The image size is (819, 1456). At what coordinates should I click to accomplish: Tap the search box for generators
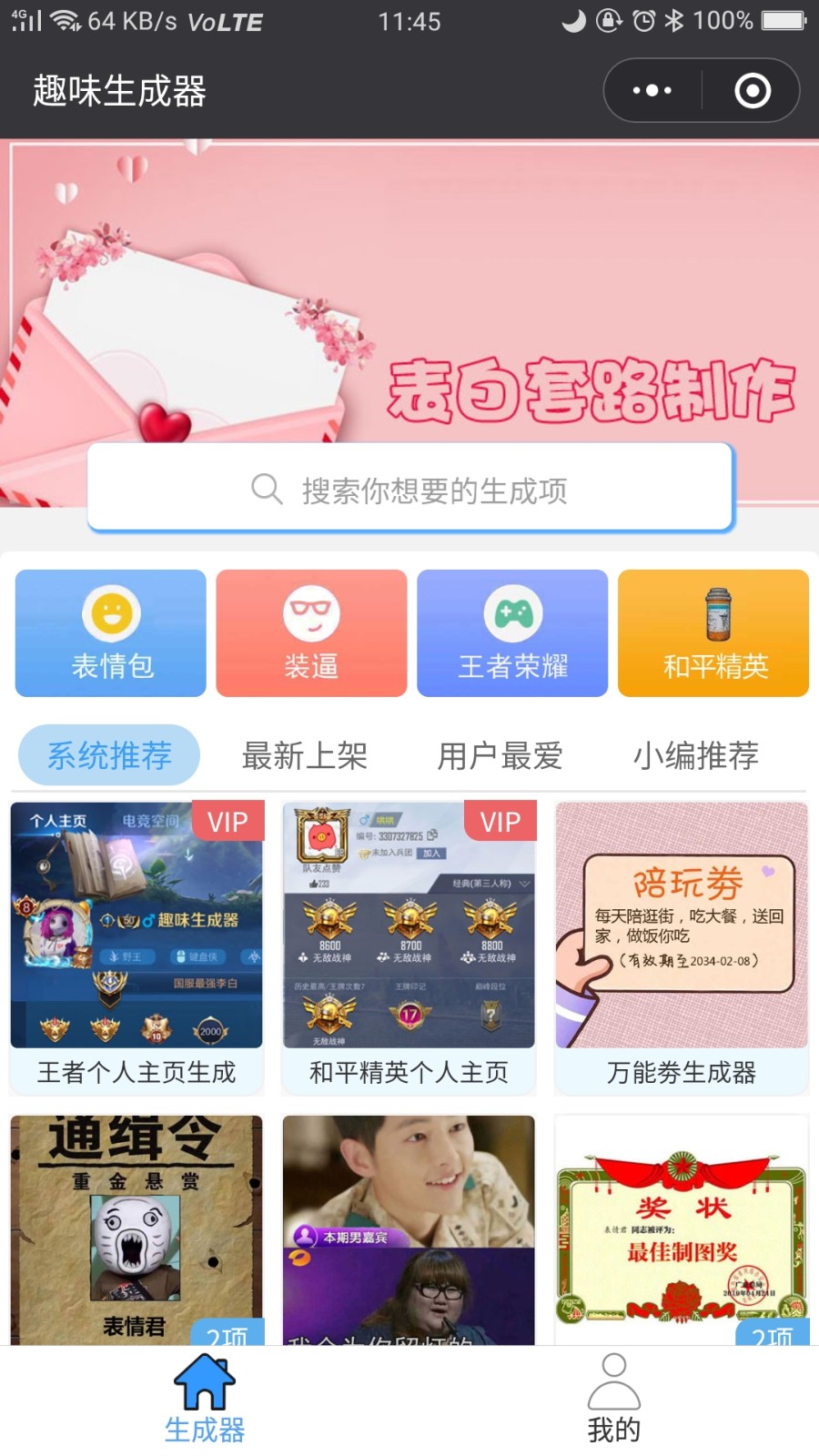coord(409,490)
